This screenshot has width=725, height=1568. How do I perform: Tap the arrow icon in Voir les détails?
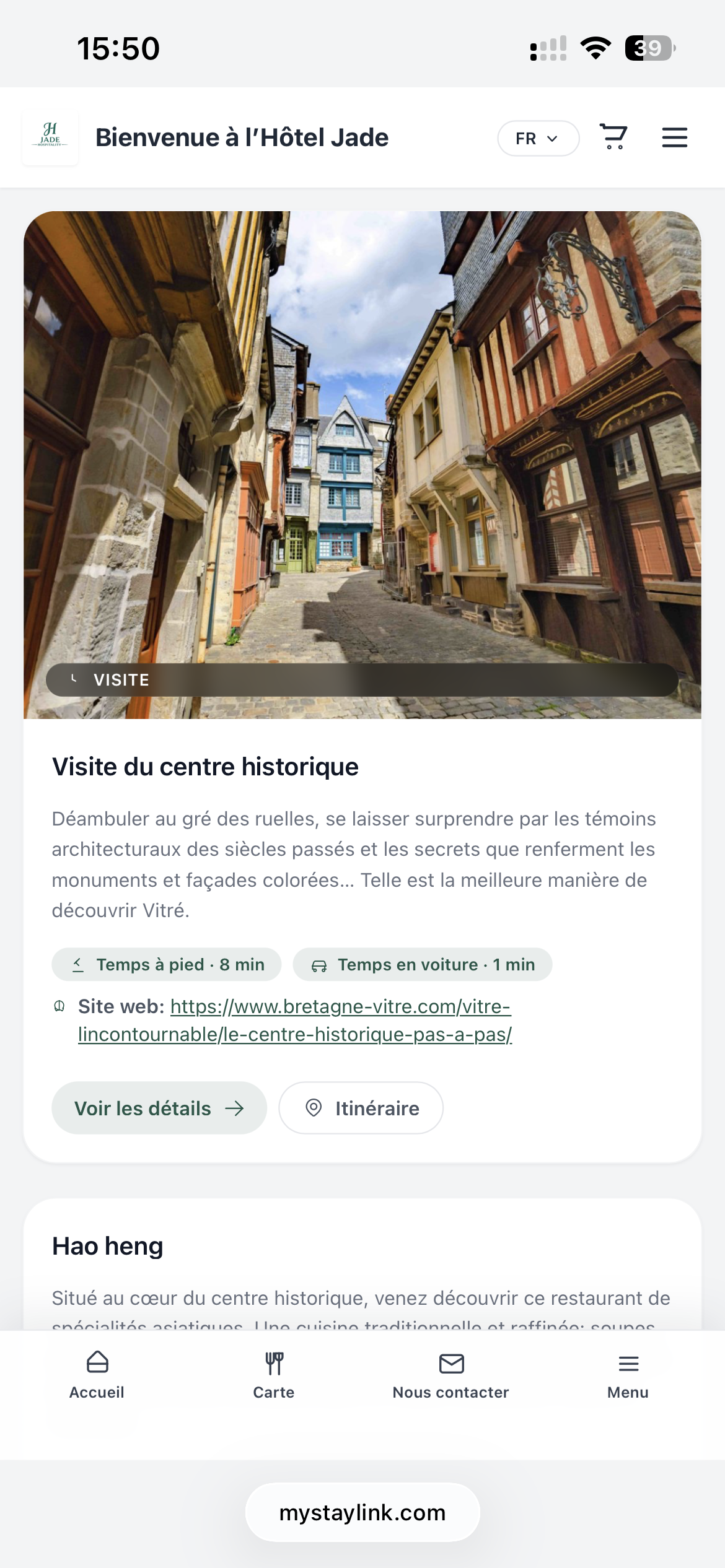(x=237, y=1108)
